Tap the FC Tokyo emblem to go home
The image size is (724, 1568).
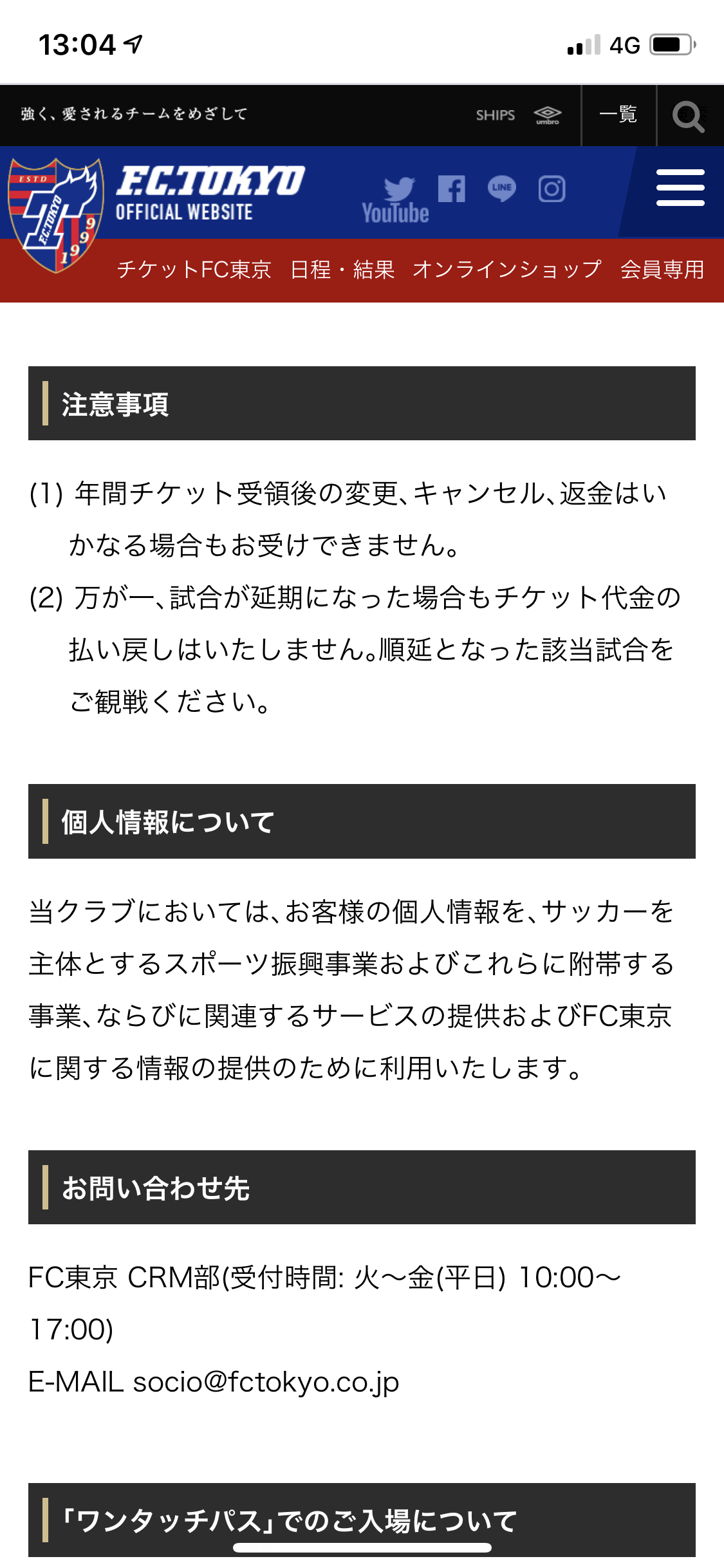tap(56, 215)
